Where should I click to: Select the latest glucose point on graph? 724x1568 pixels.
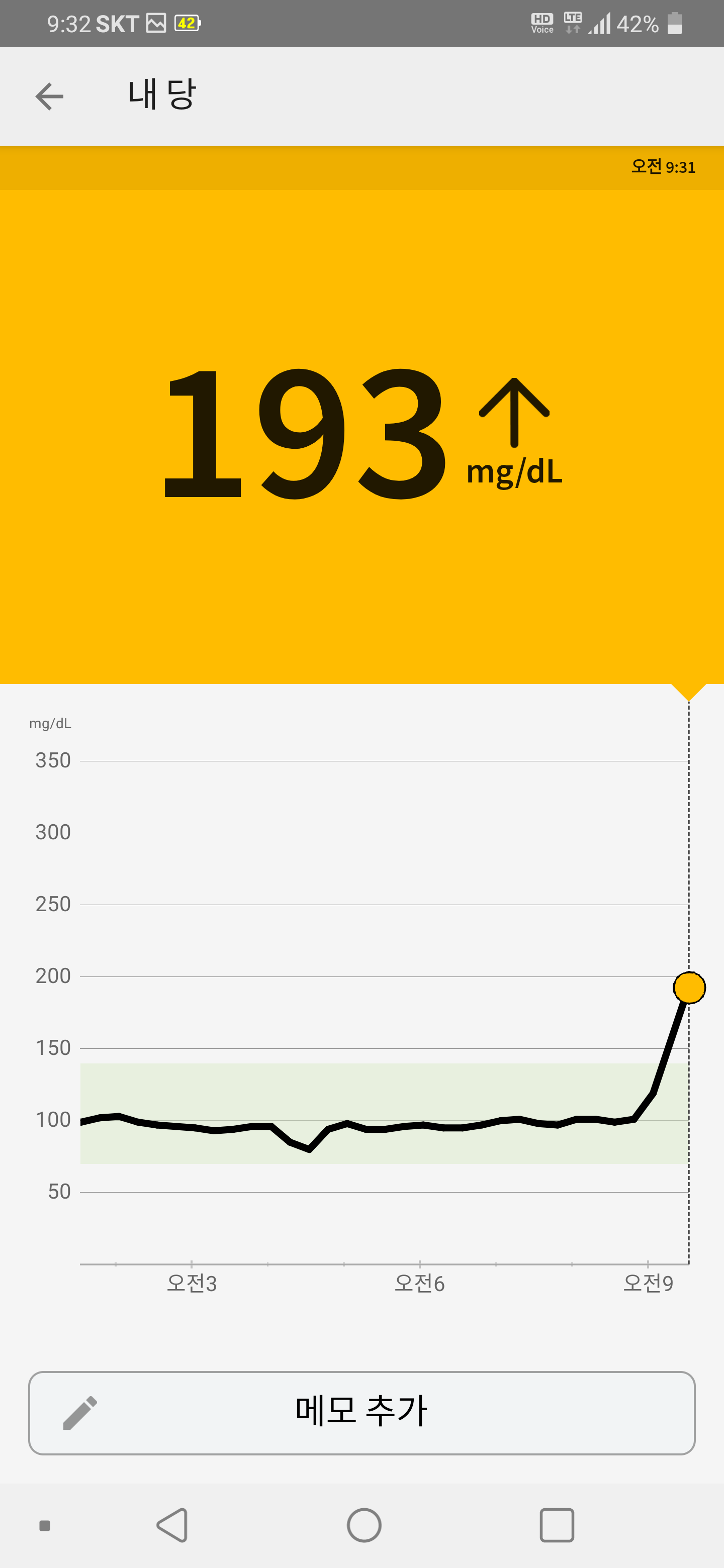(689, 988)
